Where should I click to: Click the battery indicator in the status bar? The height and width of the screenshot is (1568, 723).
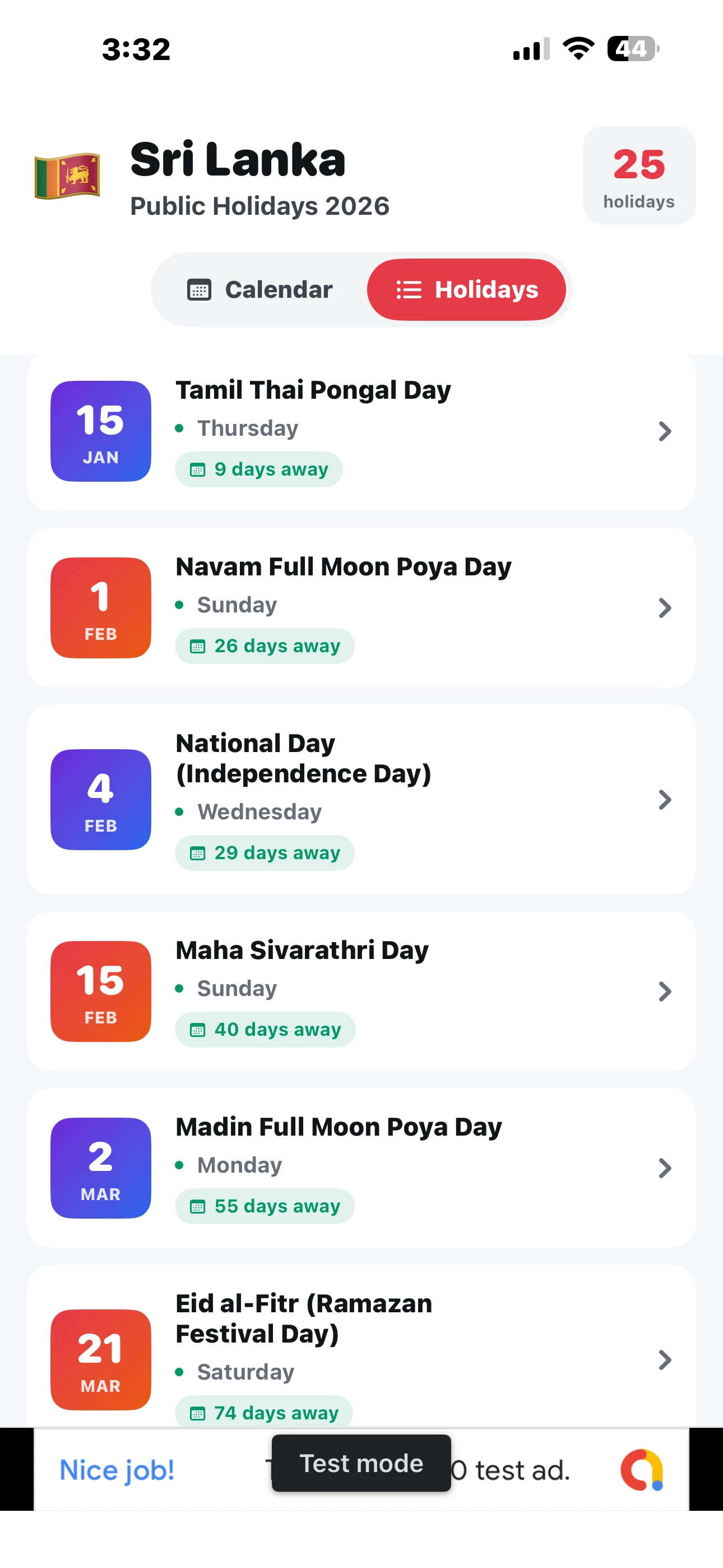click(631, 49)
